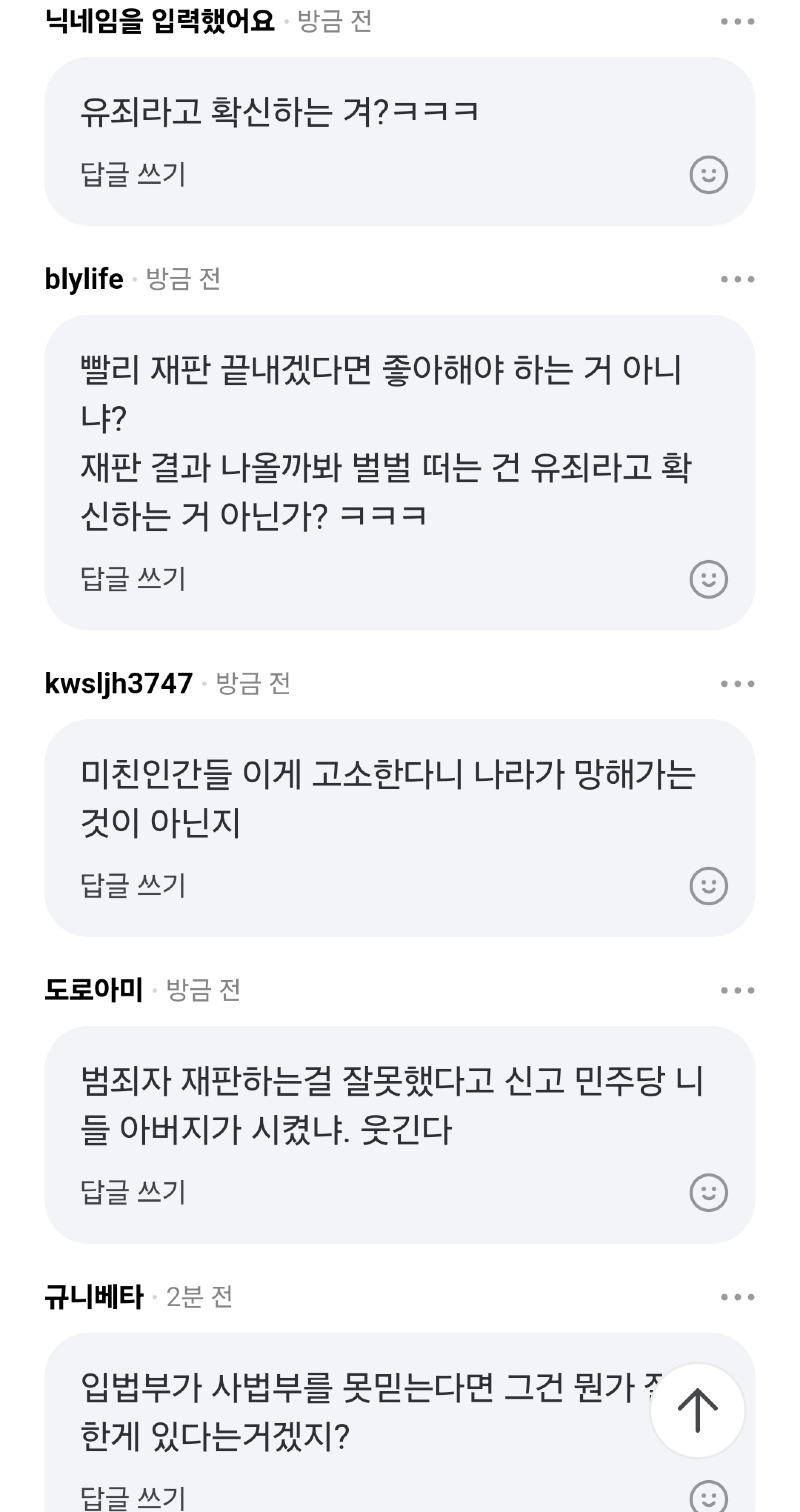Click the 2분 전 timestamp on 규니베타's comment
This screenshot has width=800, height=1512.
point(197,1296)
